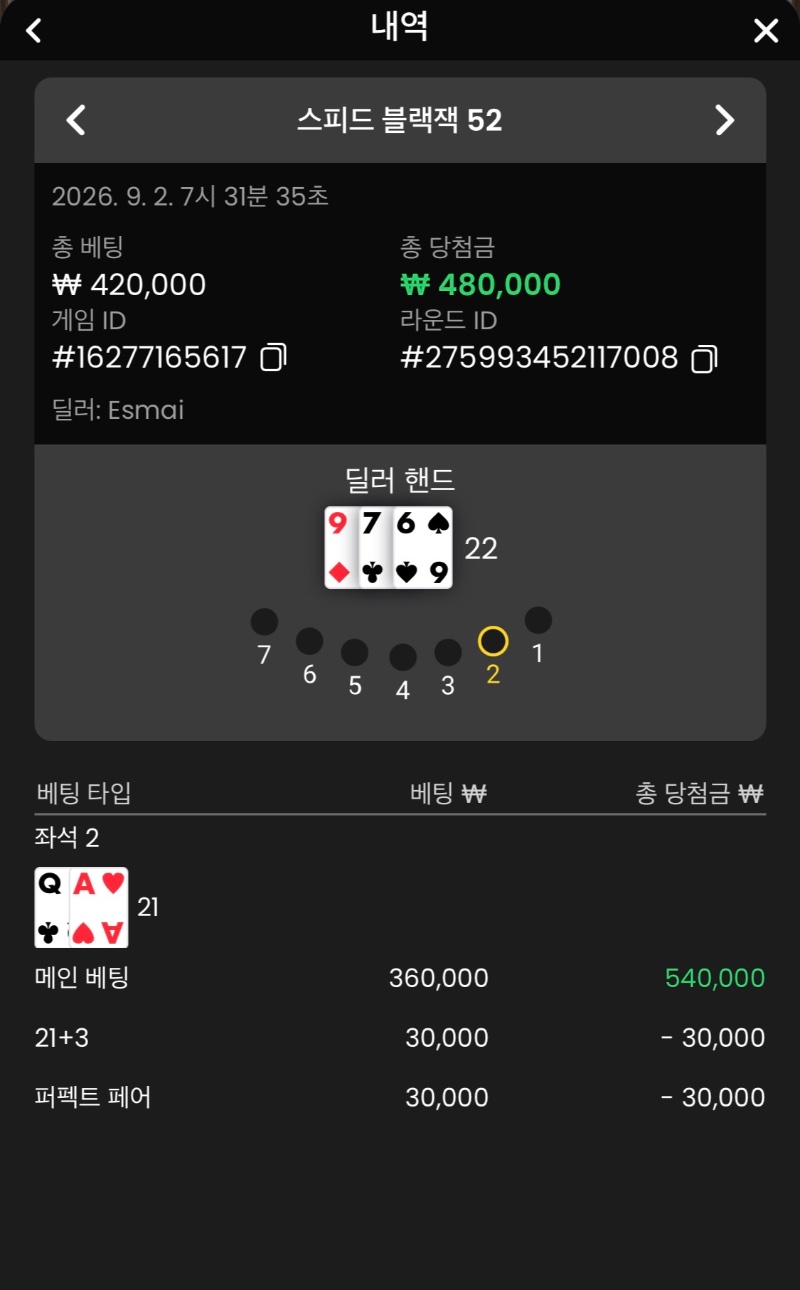Viewport: 800px width, 1290px height.
Task: Close the 내역 history panel
Action: tap(766, 31)
